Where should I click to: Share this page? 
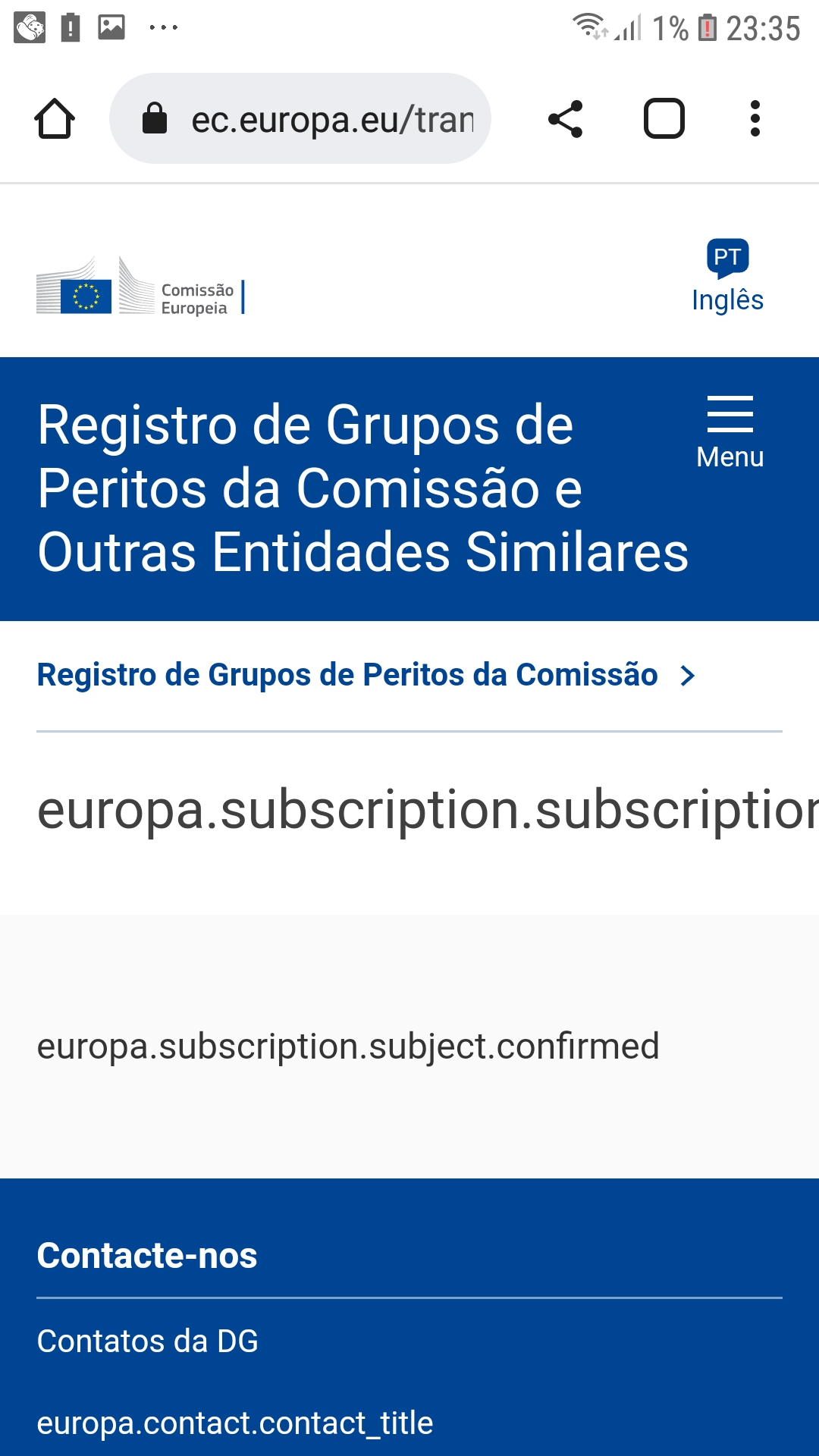pyautogui.click(x=566, y=119)
